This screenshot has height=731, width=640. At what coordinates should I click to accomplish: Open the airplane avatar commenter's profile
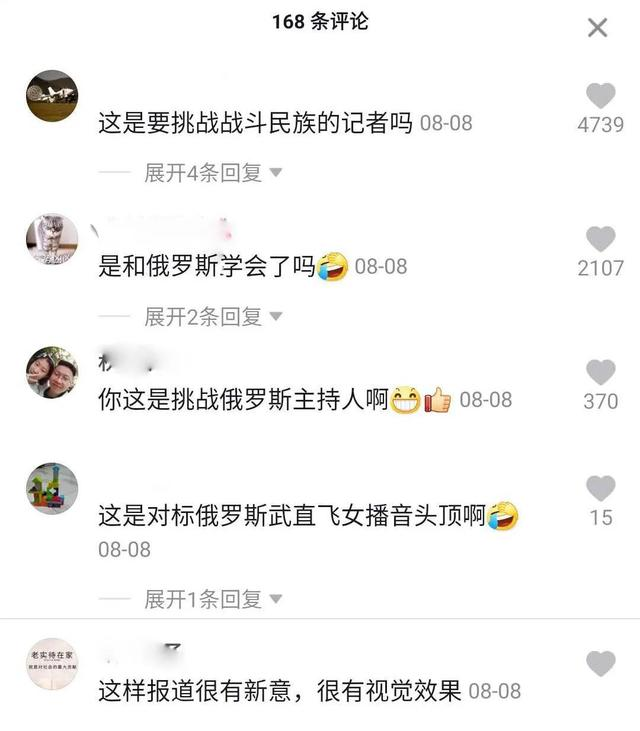coord(52,96)
